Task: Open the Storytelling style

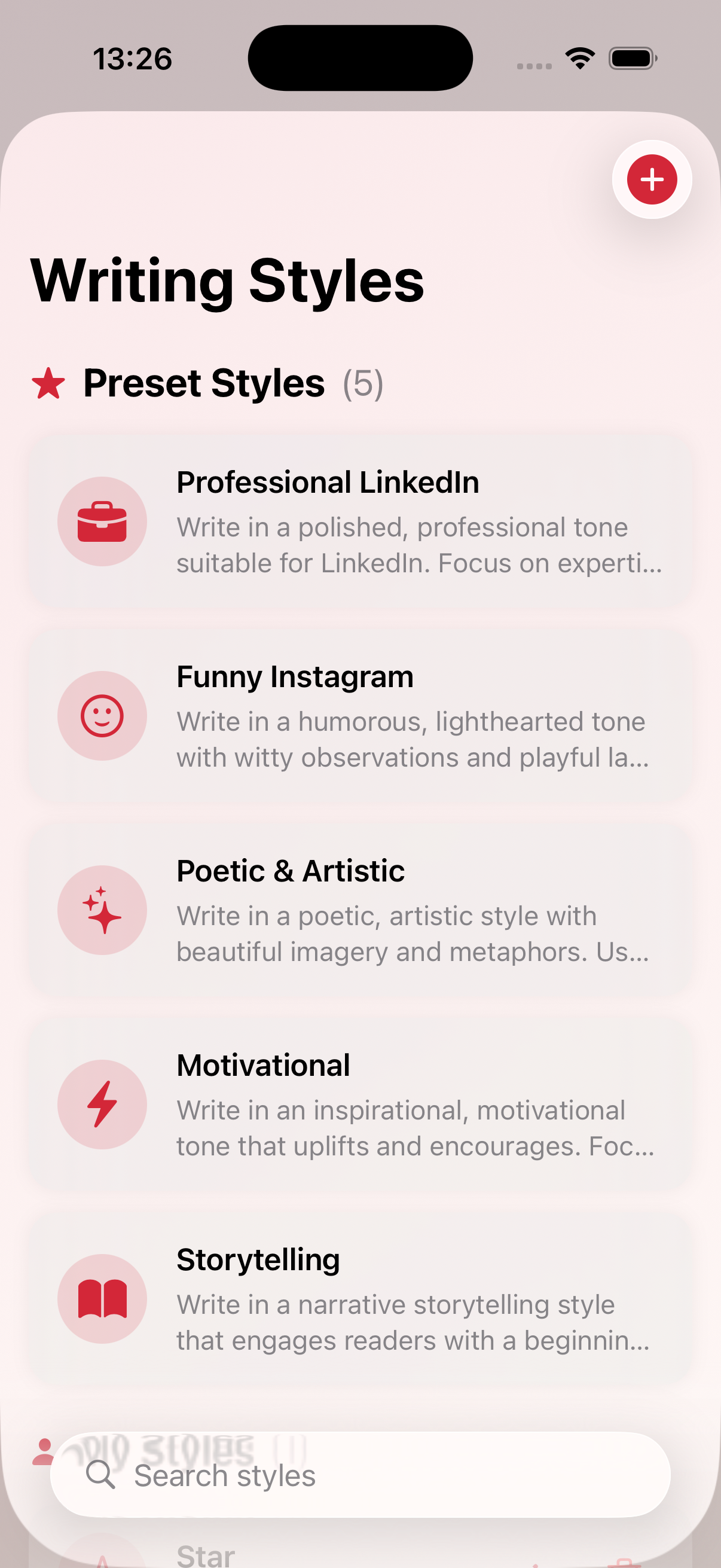Action: (360, 1298)
